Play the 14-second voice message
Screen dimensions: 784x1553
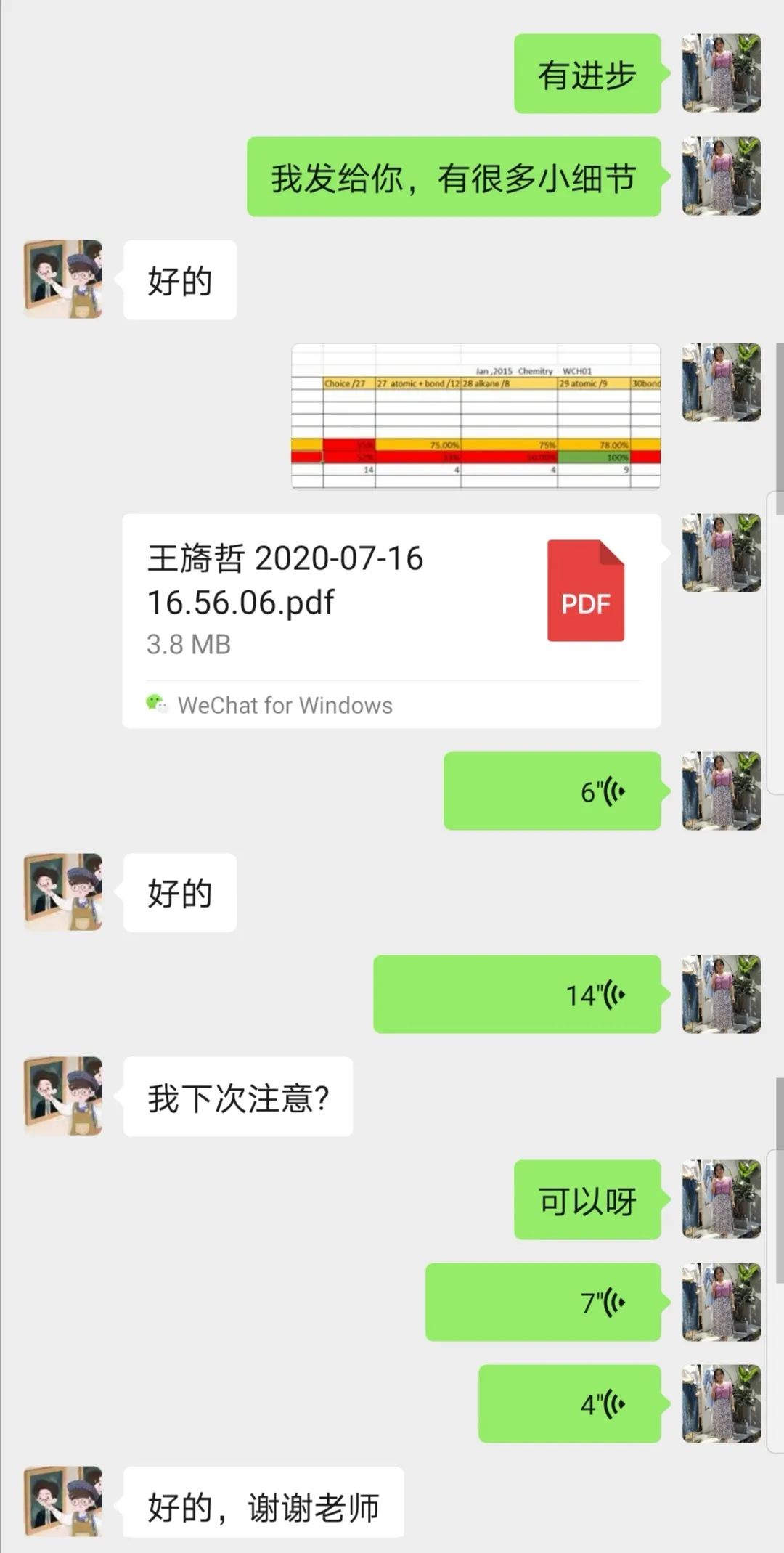(517, 995)
